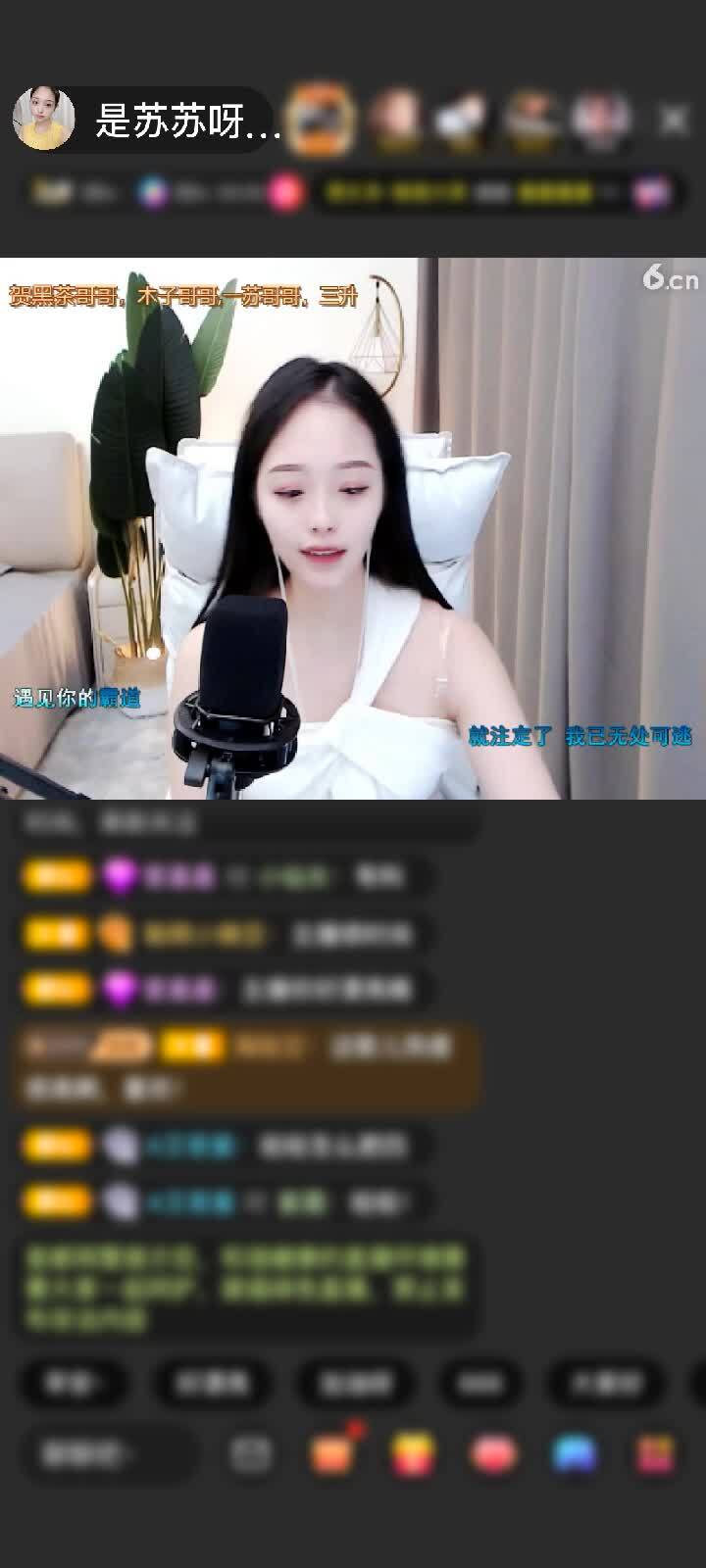
Task: Tap the live video of the streamer
Action: click(353, 529)
